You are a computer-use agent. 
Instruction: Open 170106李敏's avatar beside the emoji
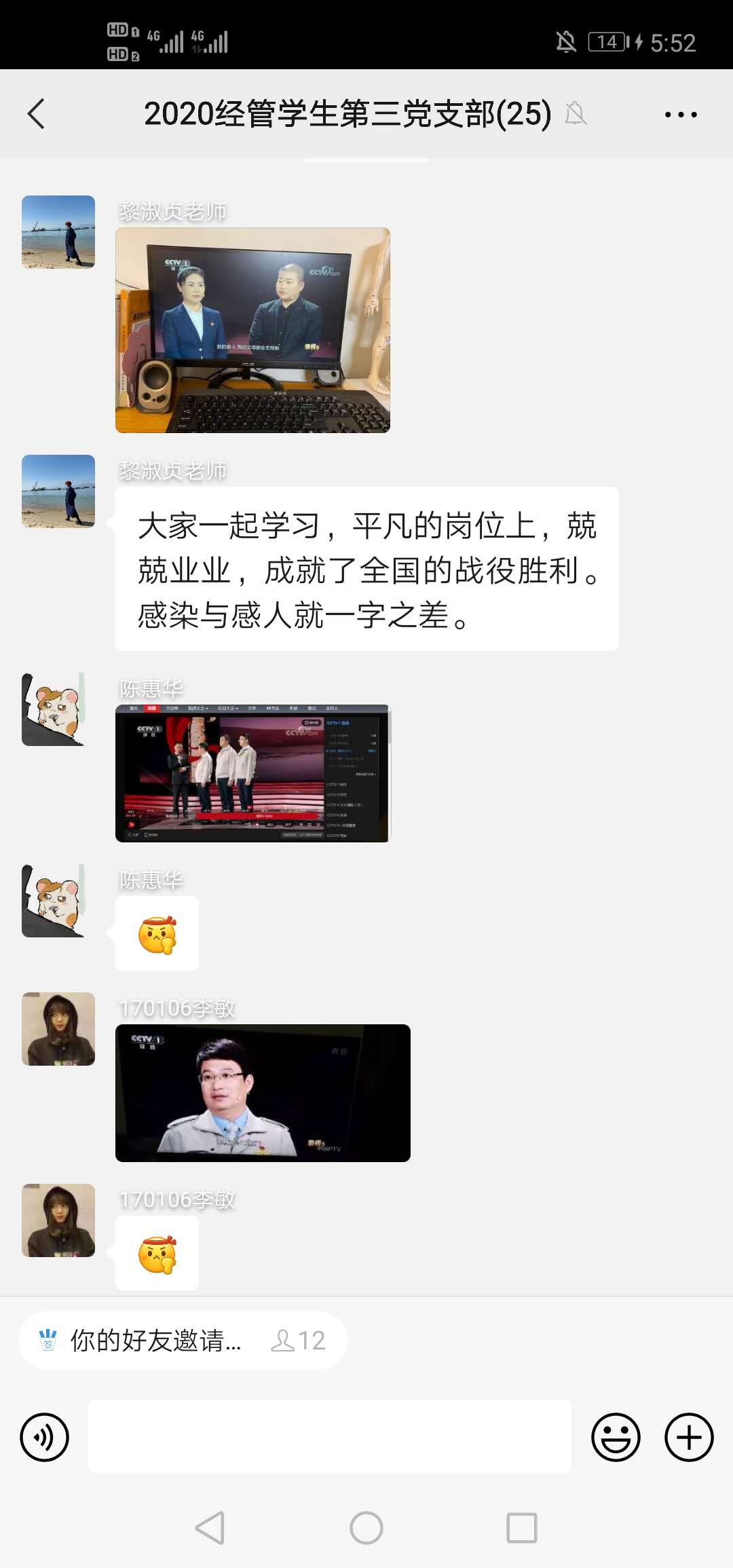coord(58,1220)
